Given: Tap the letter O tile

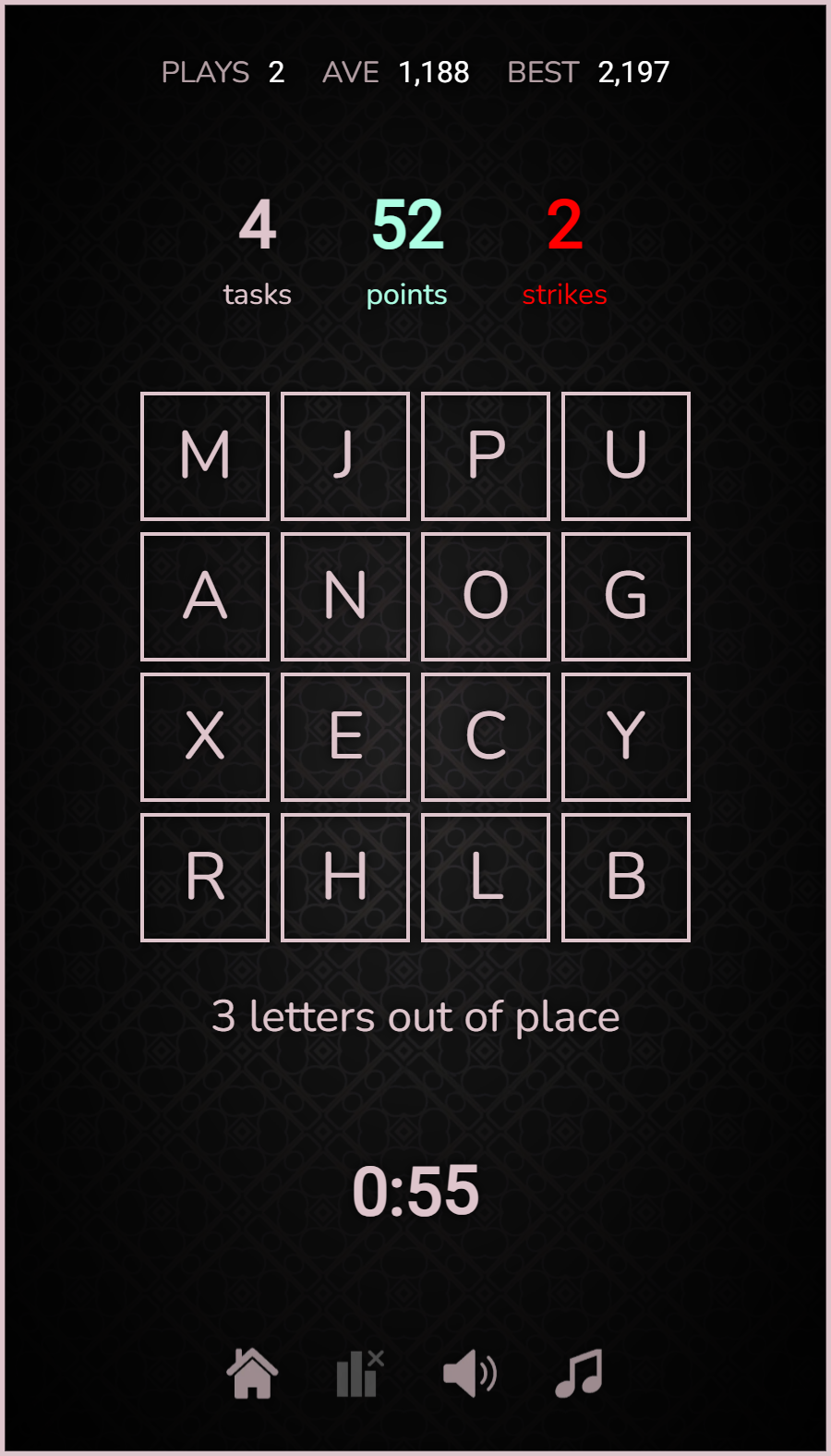Looking at the screenshot, I should coord(486,597).
